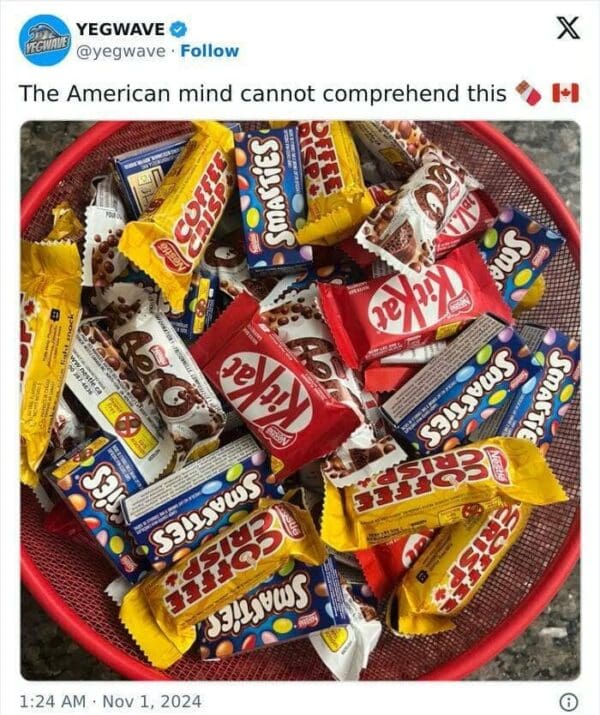
Task: Follow the YEGWAVE account
Action: (x=209, y=51)
